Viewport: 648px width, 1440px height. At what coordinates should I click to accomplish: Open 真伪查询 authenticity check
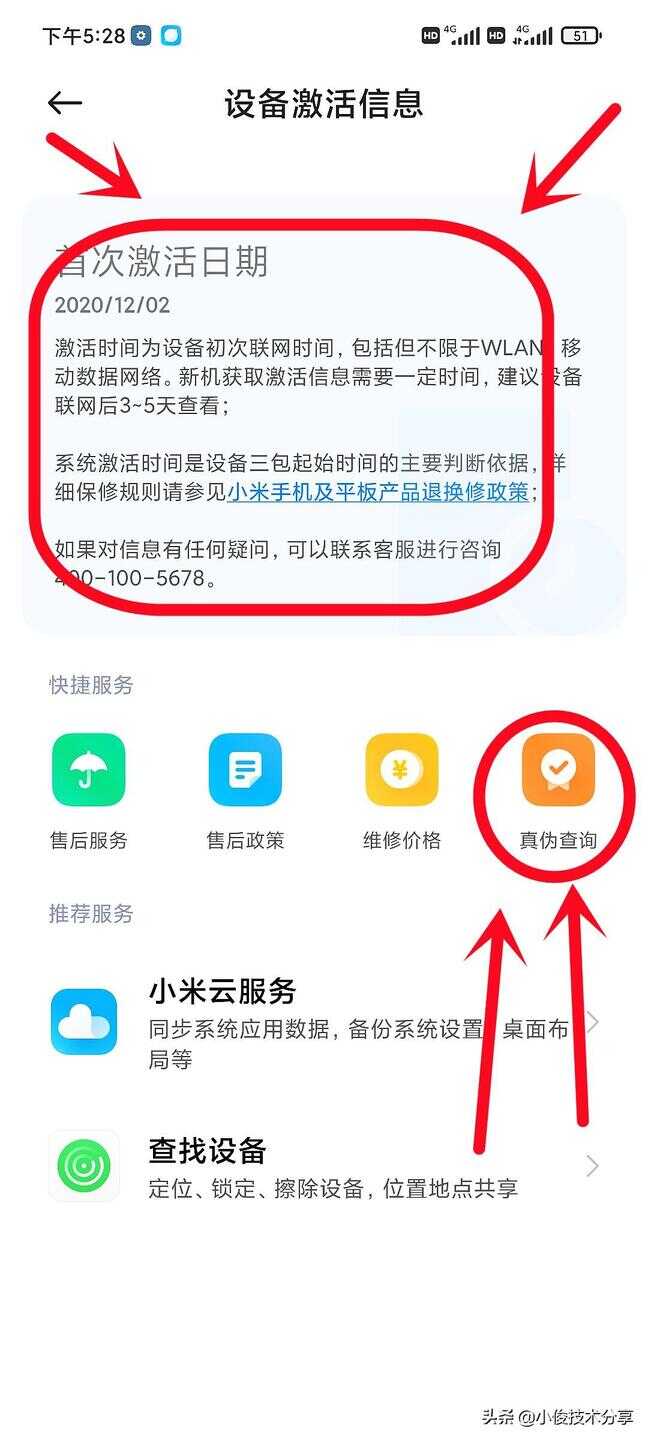click(x=558, y=771)
